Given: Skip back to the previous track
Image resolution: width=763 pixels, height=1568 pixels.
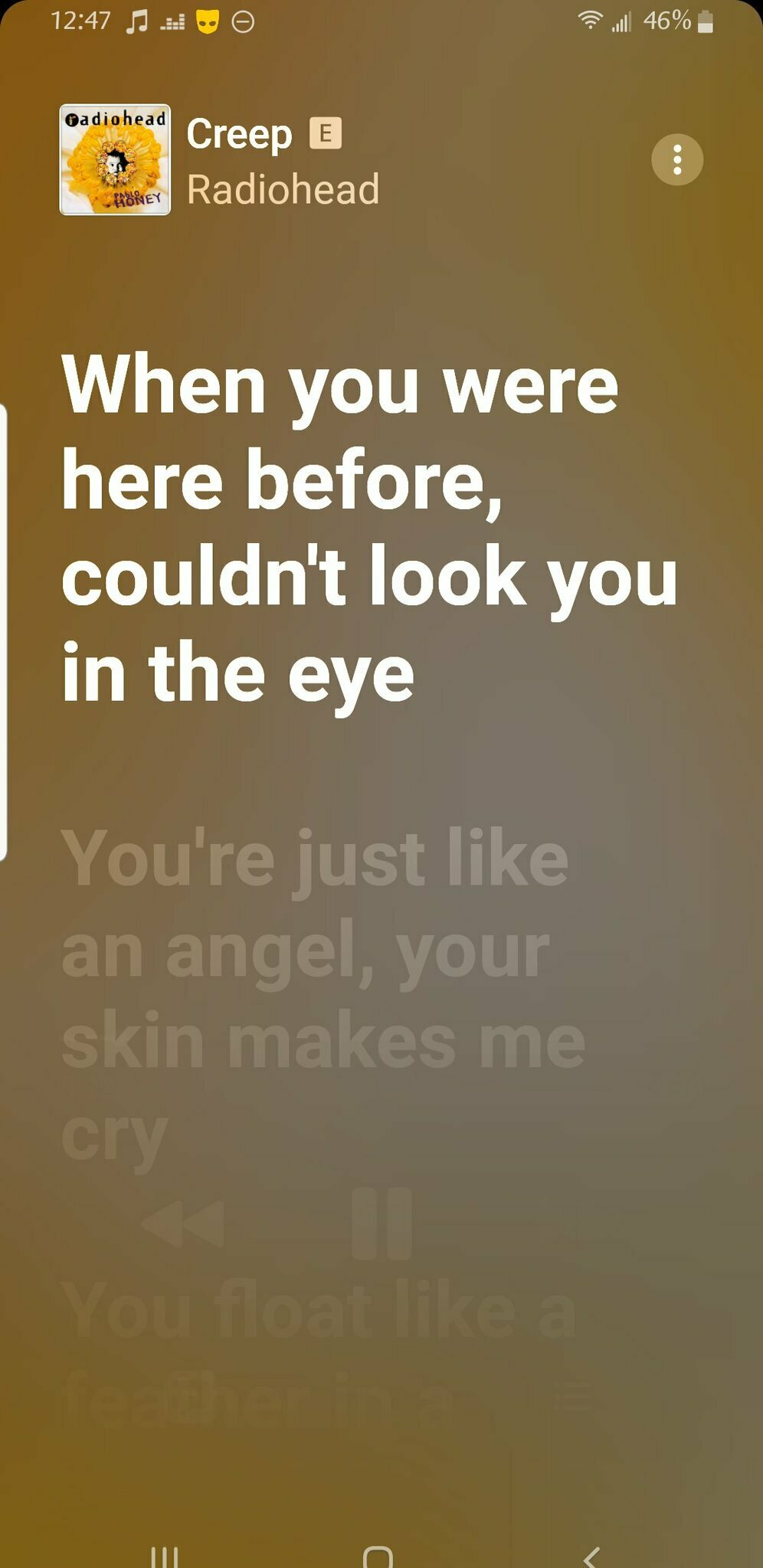Looking at the screenshot, I should coord(184,1223).
